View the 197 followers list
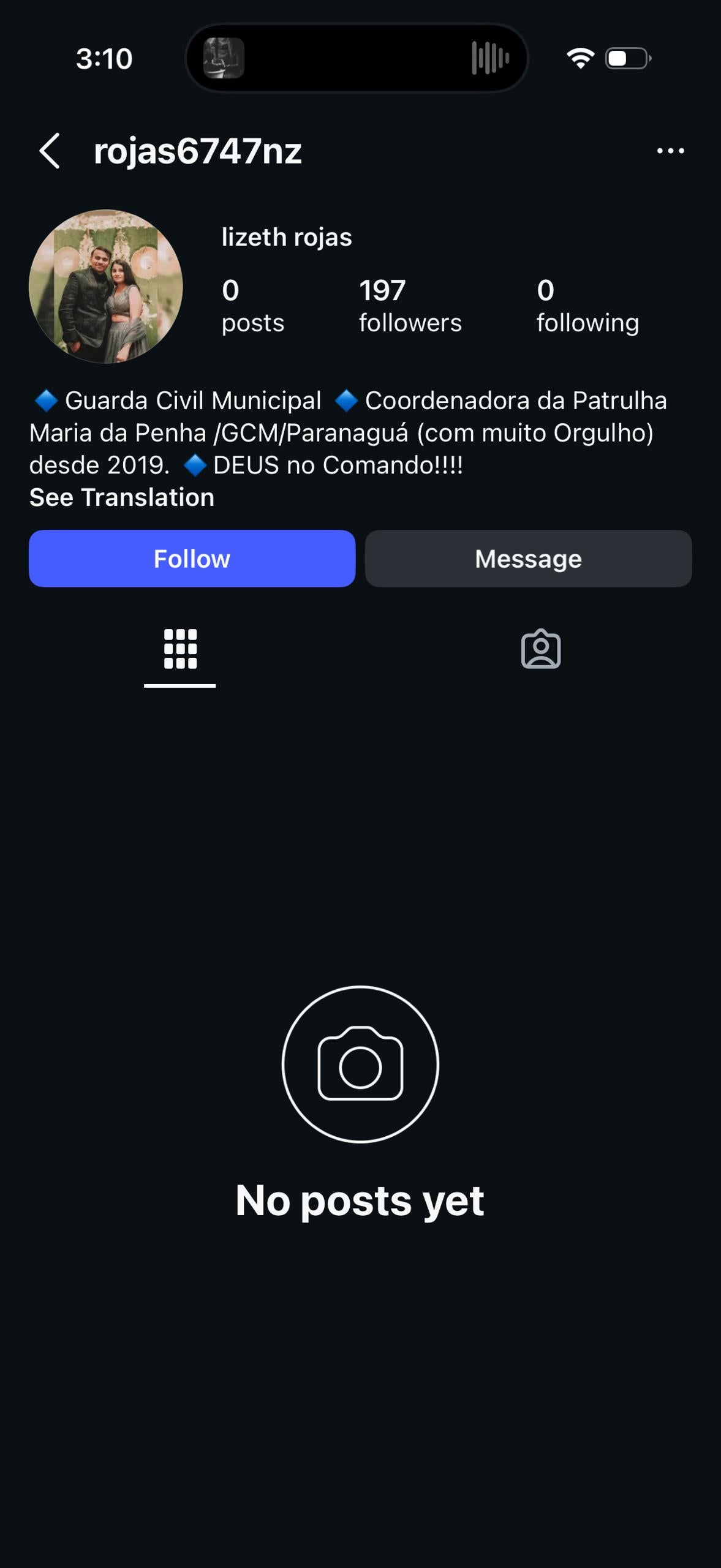The width and height of the screenshot is (721, 1568). pos(410,306)
